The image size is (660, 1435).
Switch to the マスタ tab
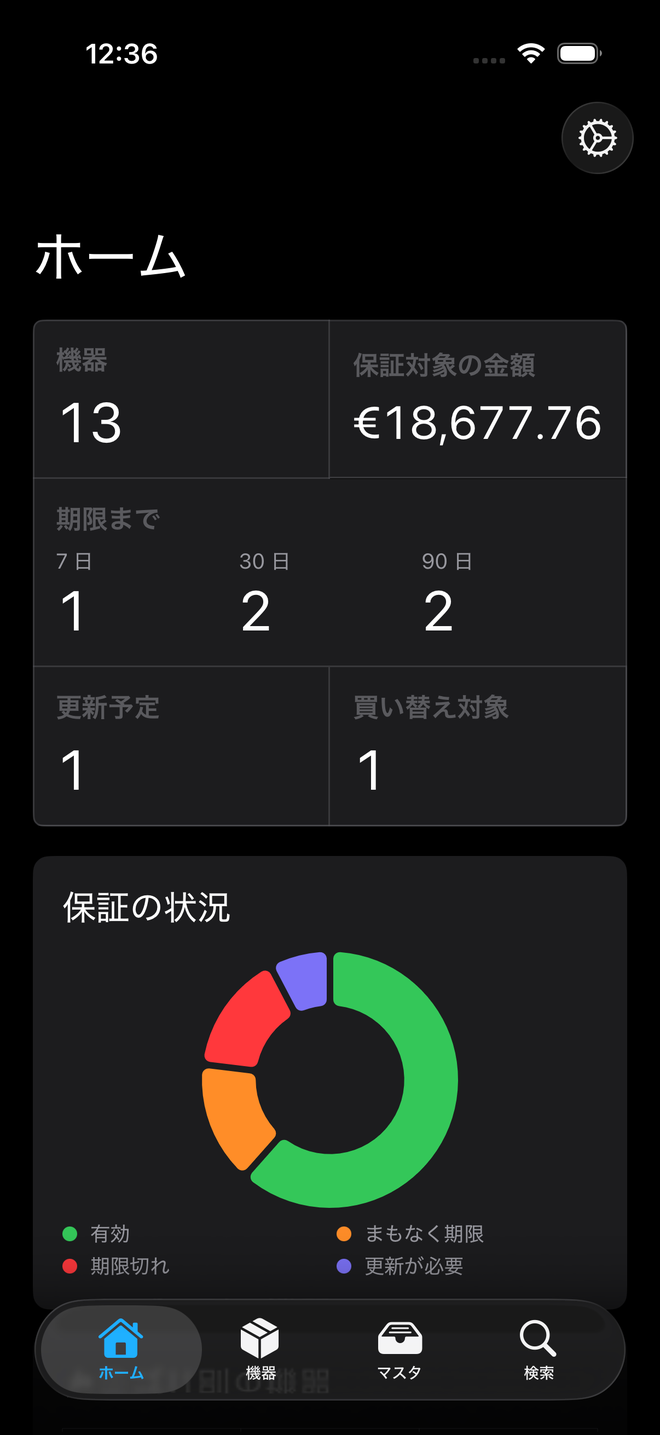(x=399, y=1350)
